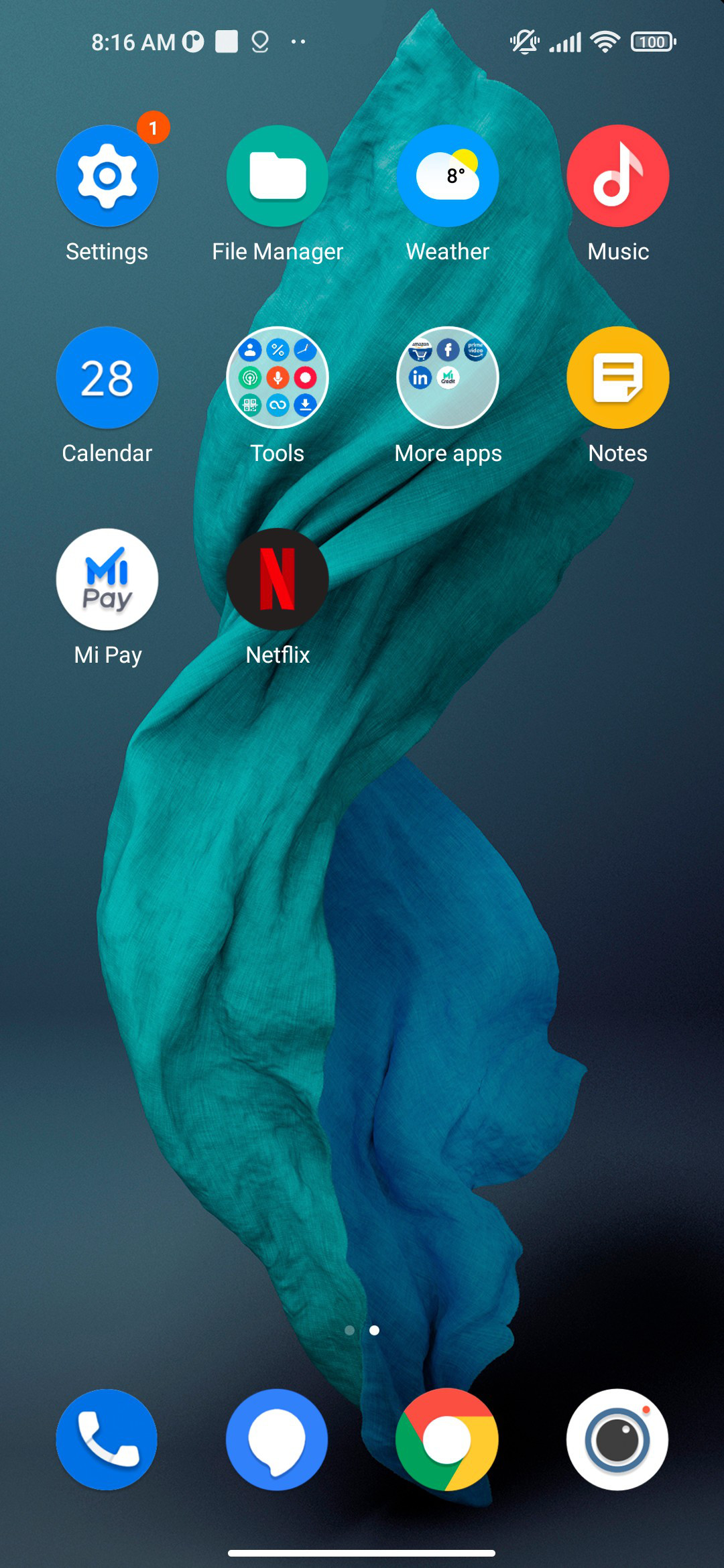Open the Messages app in the dock
Image resolution: width=724 pixels, height=1568 pixels.
pyautogui.click(x=278, y=1439)
